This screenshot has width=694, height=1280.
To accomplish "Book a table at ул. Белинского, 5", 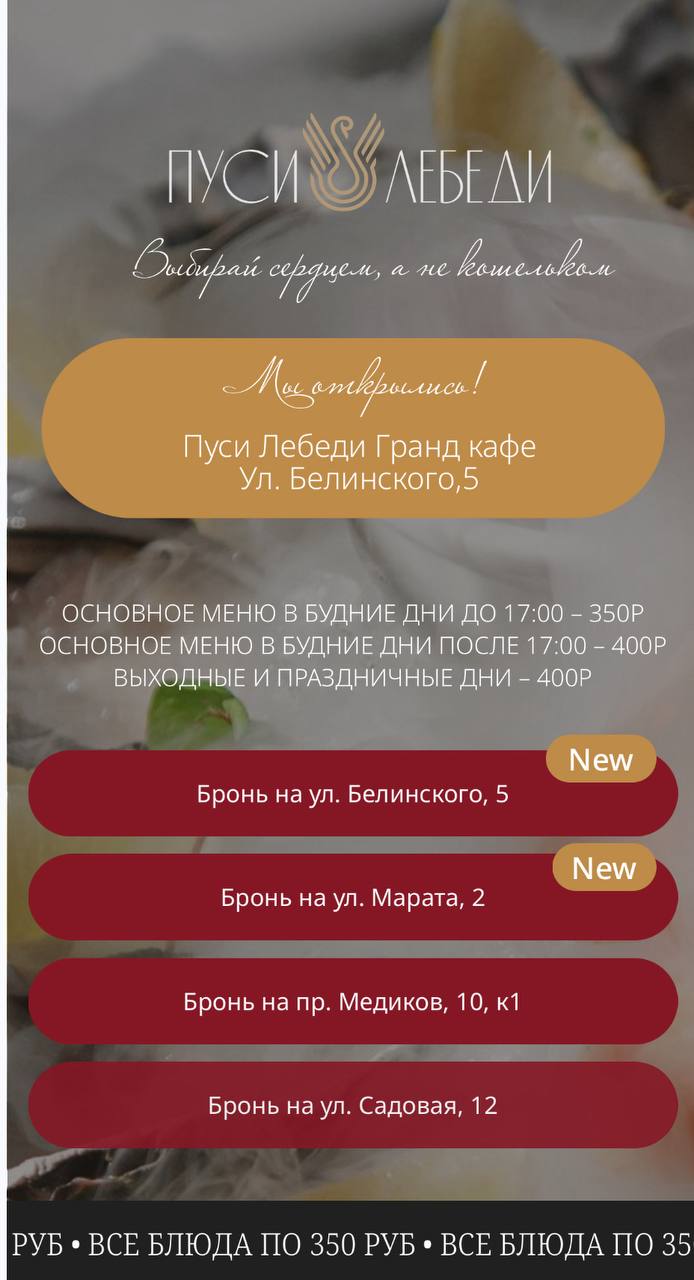I will coord(352,795).
